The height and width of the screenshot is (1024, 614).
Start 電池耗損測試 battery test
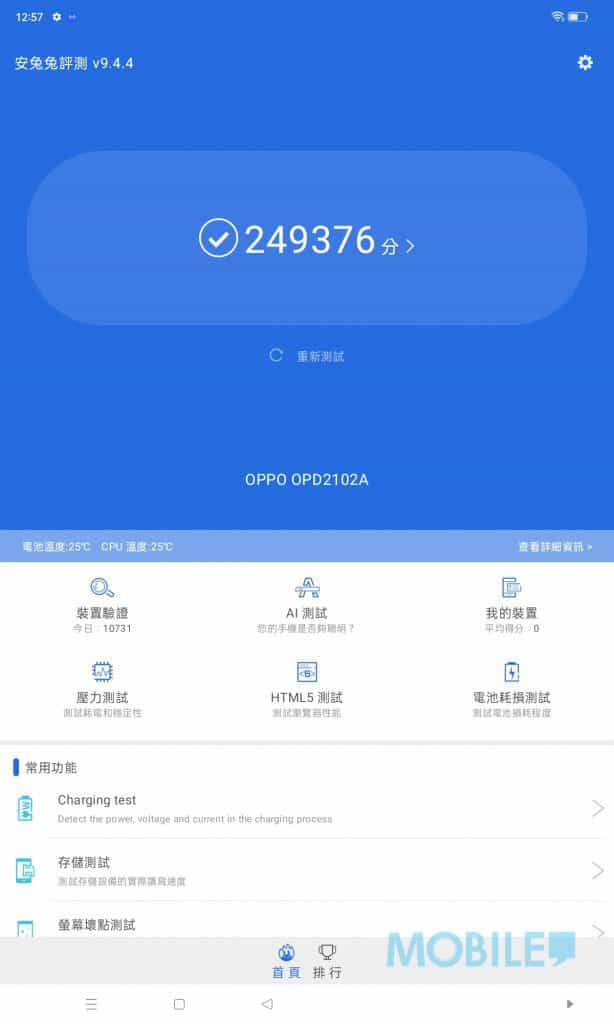[511, 688]
